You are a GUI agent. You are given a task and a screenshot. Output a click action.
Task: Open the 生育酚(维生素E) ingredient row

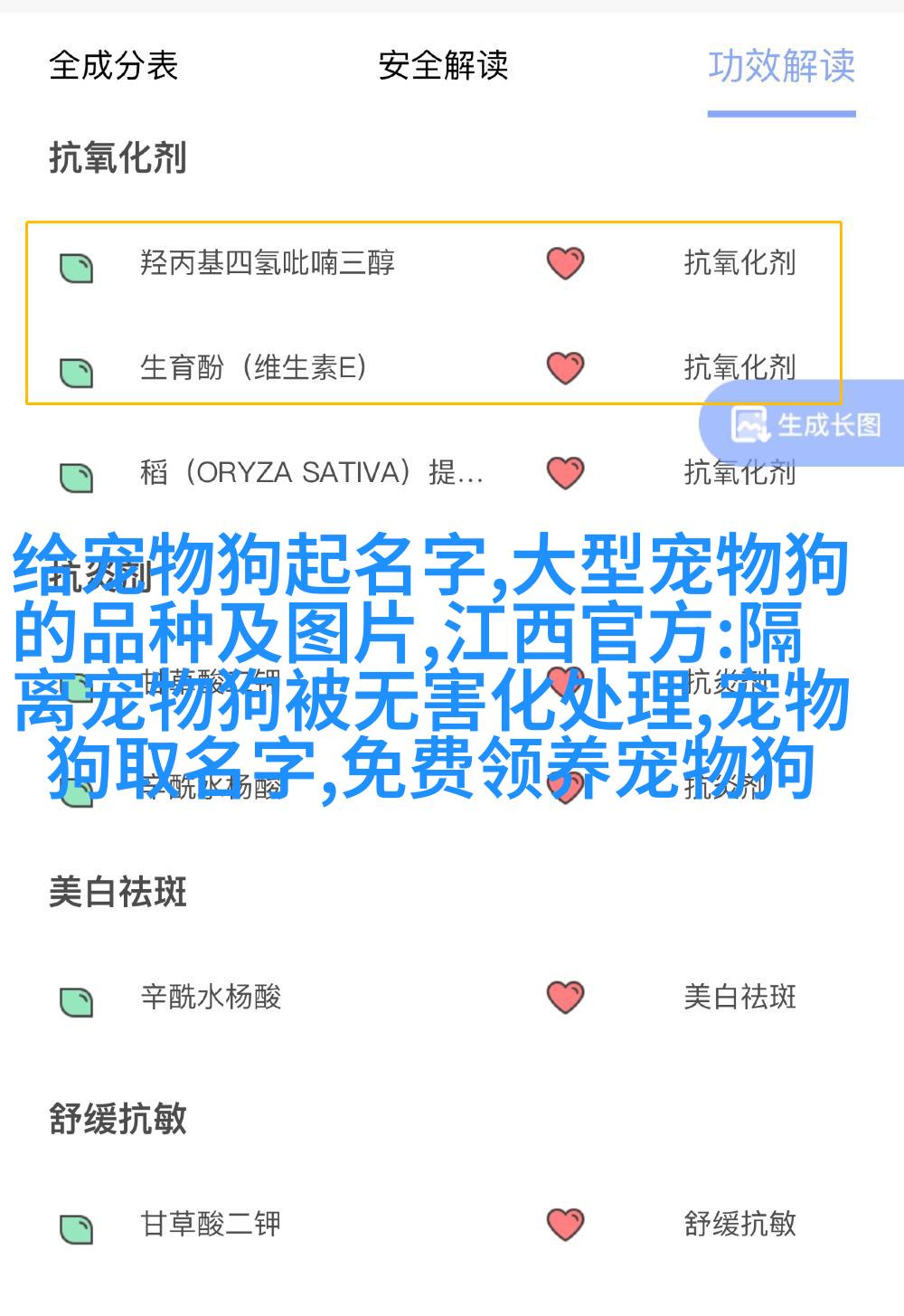(x=253, y=367)
